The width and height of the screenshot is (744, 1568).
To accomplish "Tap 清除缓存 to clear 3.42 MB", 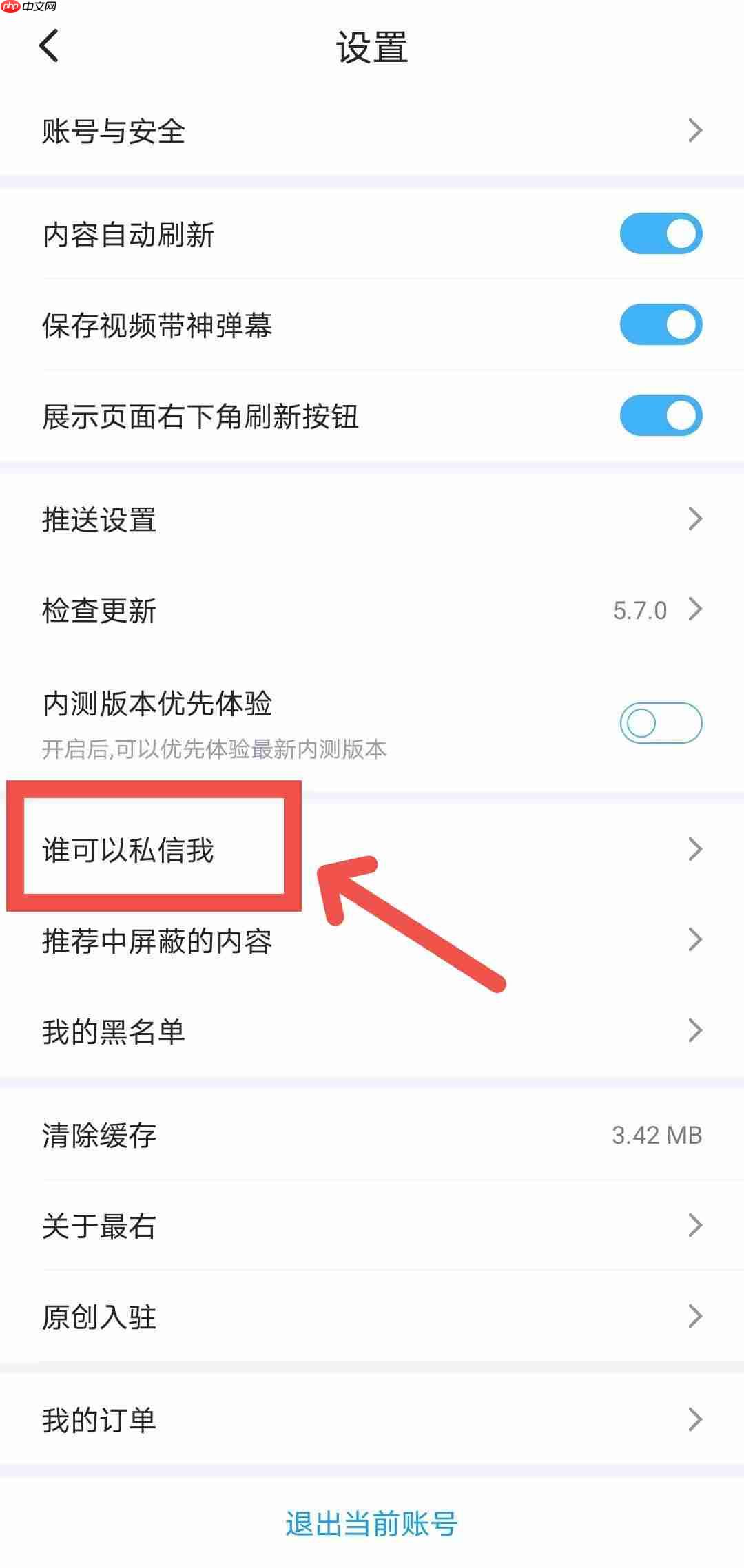I will [372, 1135].
